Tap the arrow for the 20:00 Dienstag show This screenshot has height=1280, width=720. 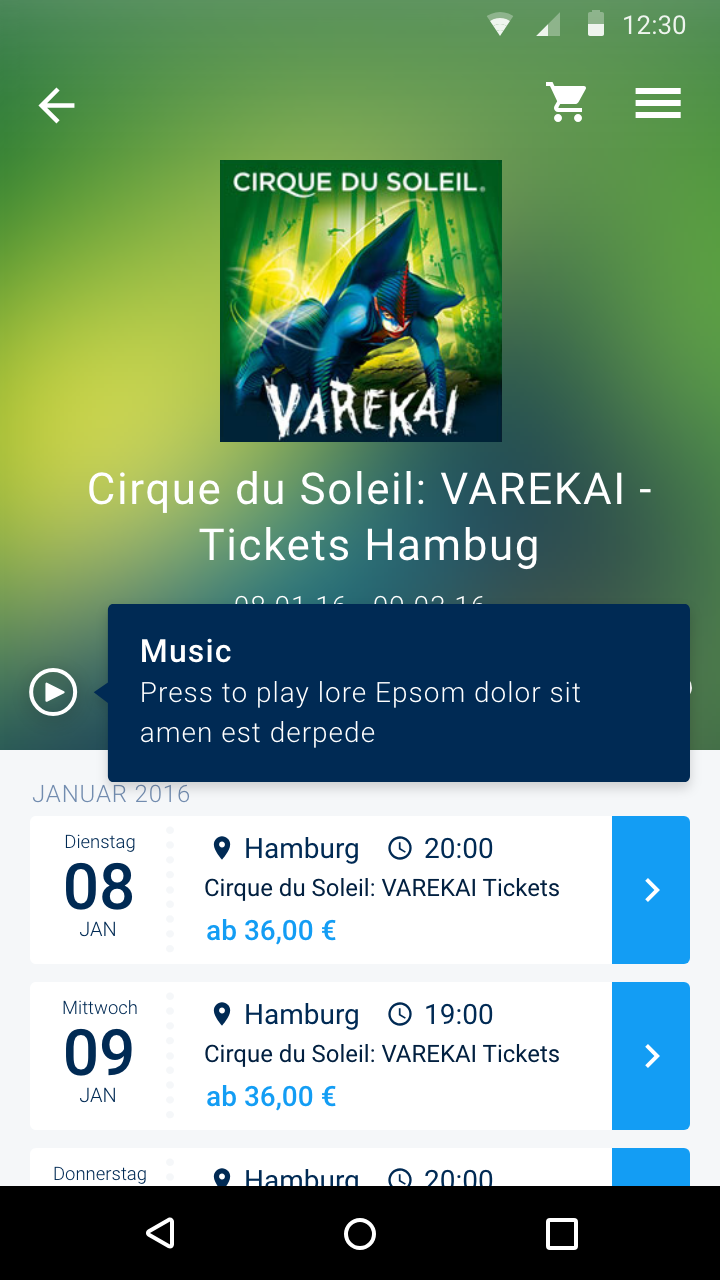click(x=651, y=890)
